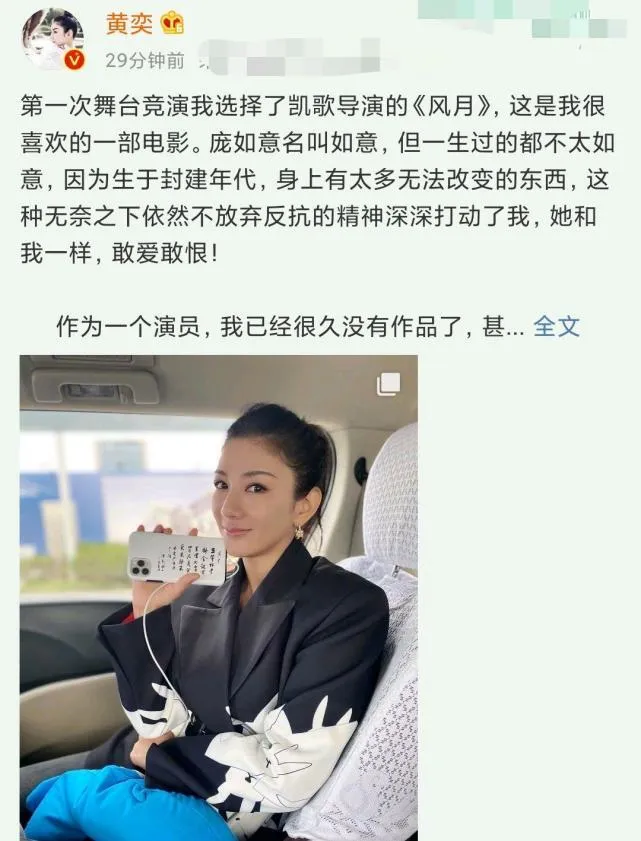This screenshot has width=641, height=841.
Task: Expand the post with 全文
Action: point(557,326)
